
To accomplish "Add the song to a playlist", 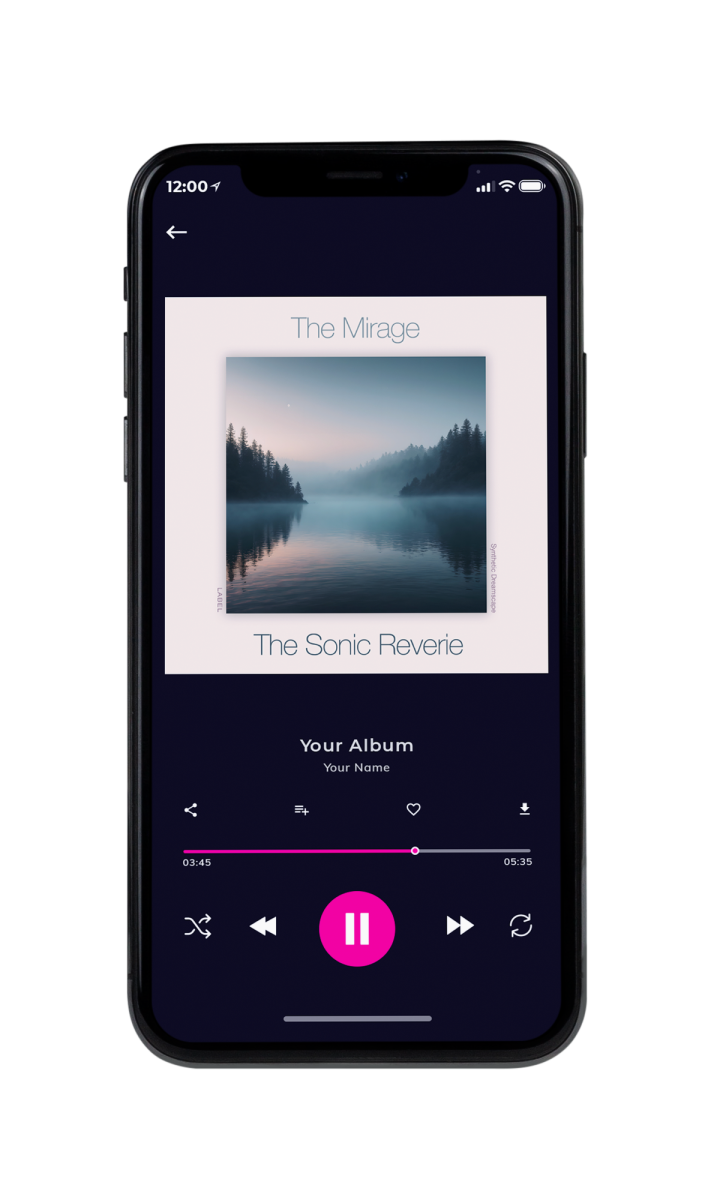I will pos(301,810).
